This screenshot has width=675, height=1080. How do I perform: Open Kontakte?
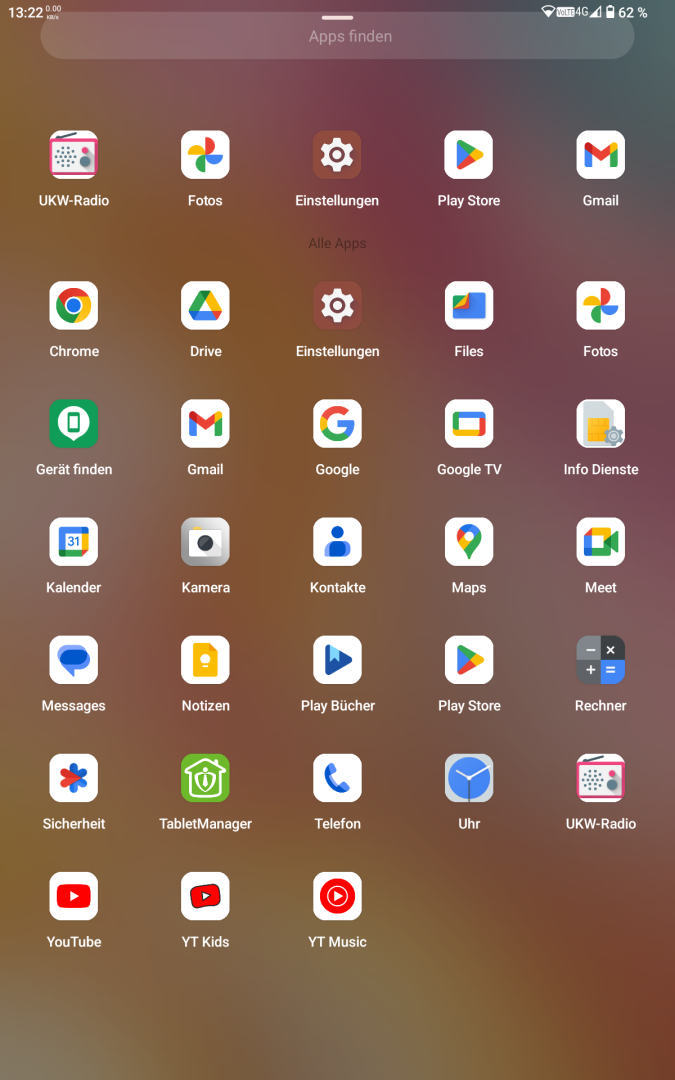(337, 541)
